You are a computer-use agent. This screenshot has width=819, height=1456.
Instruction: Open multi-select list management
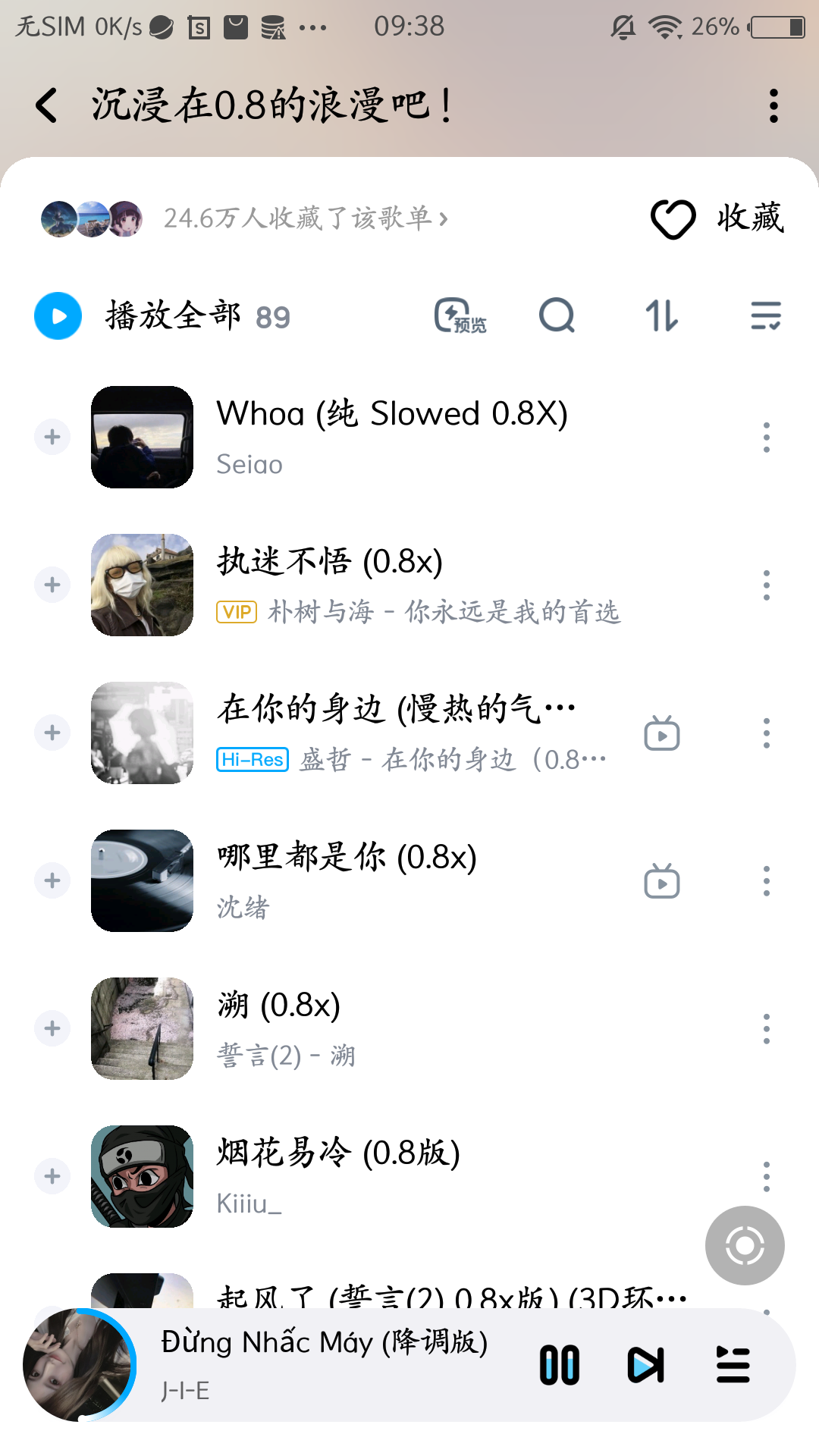pos(766,316)
